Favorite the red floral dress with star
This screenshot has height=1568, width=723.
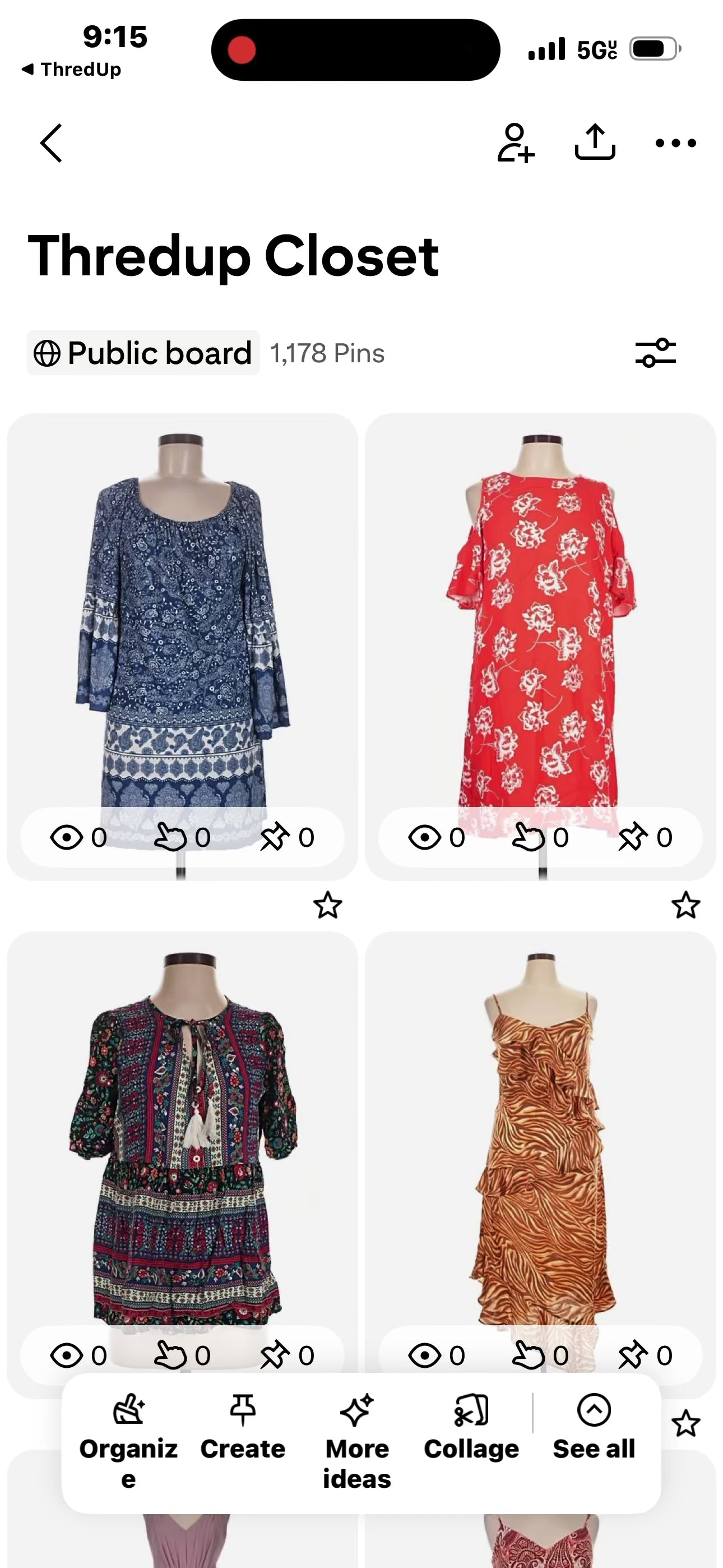(686, 905)
